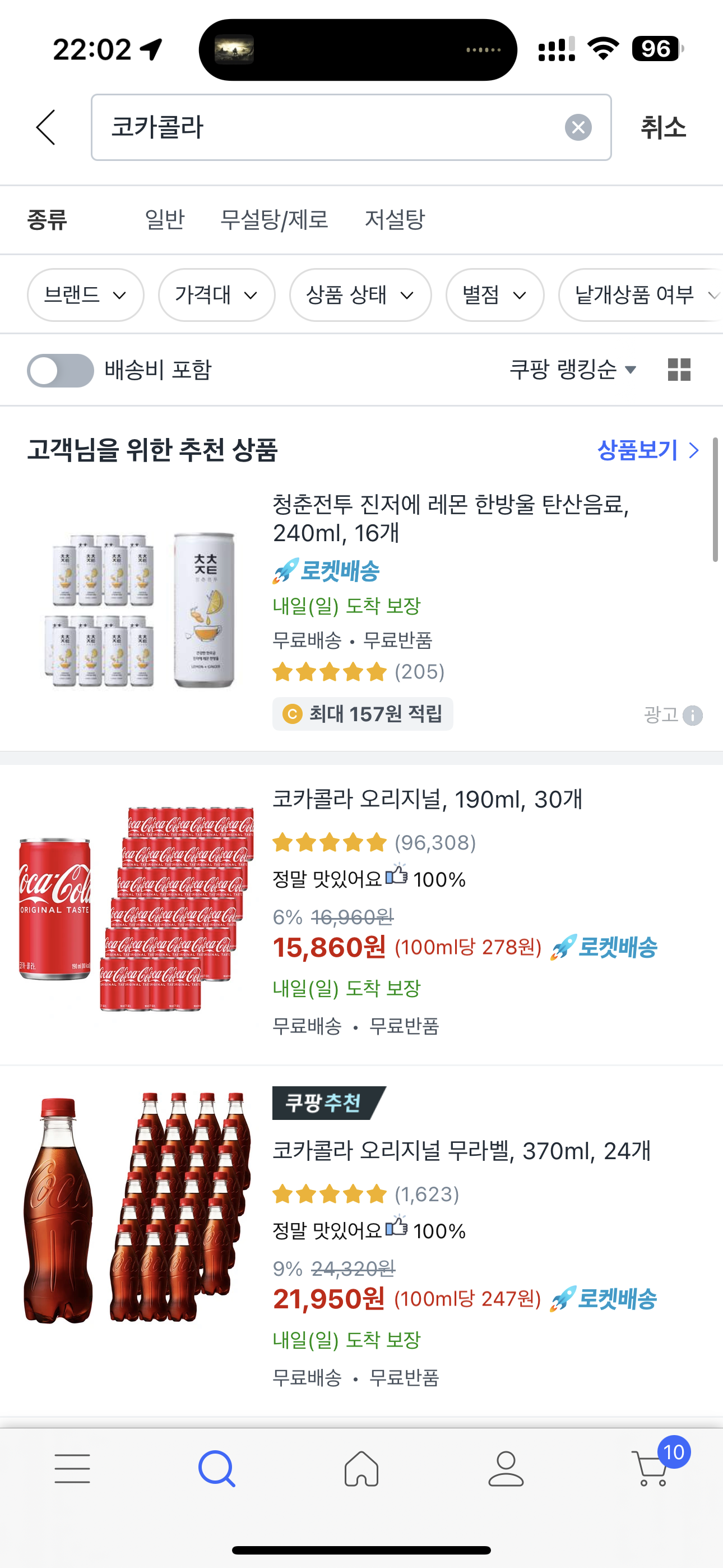Change sort order from 쿠팡 랭킹순
This screenshot has width=723, height=1568.
[572, 370]
